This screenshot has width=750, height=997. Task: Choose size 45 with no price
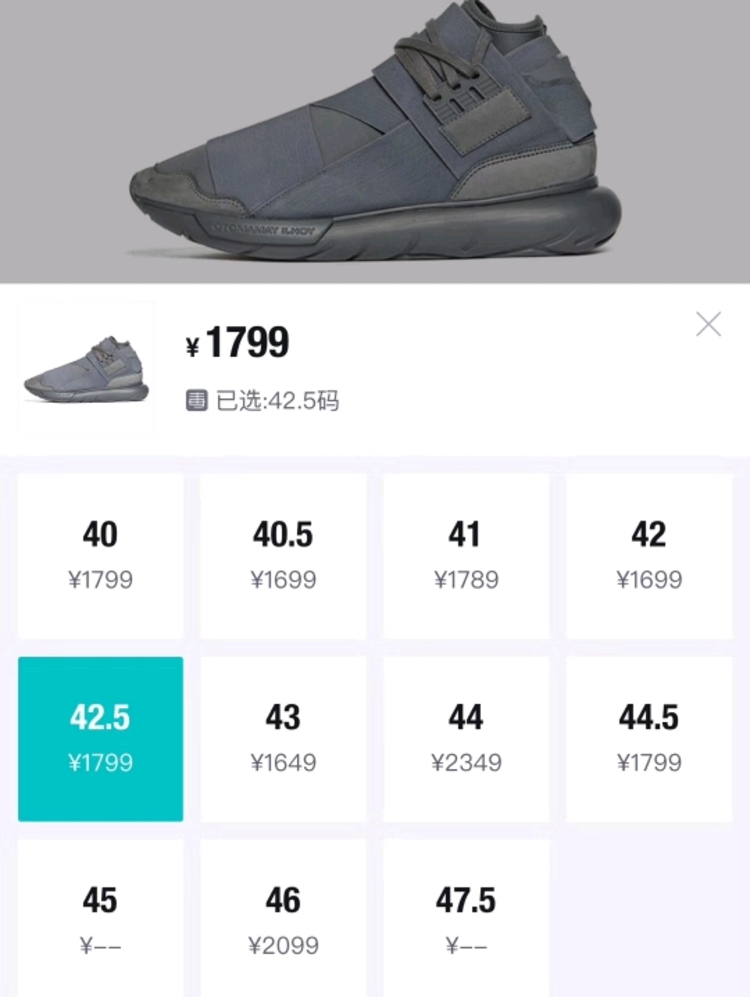click(x=100, y=918)
